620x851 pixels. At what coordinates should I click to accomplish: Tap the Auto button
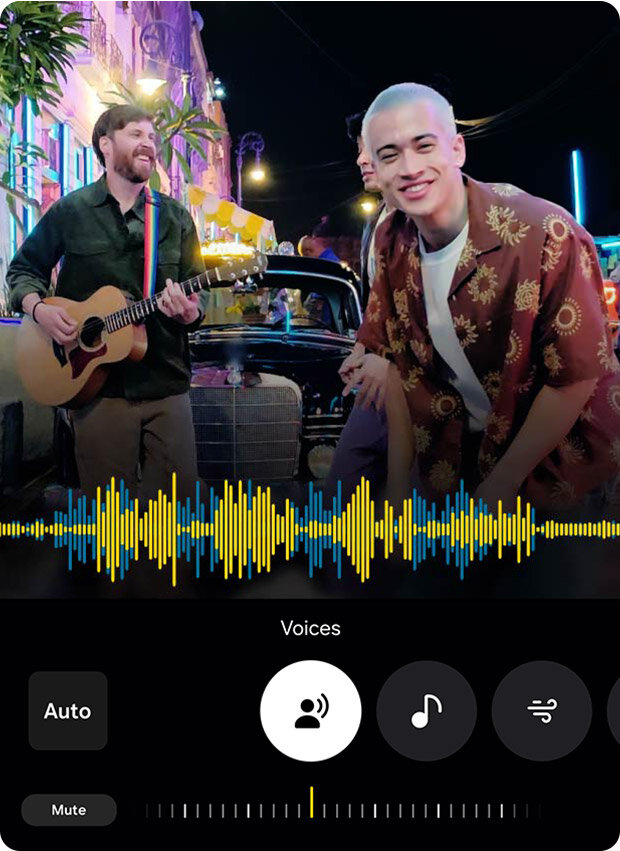tap(68, 711)
